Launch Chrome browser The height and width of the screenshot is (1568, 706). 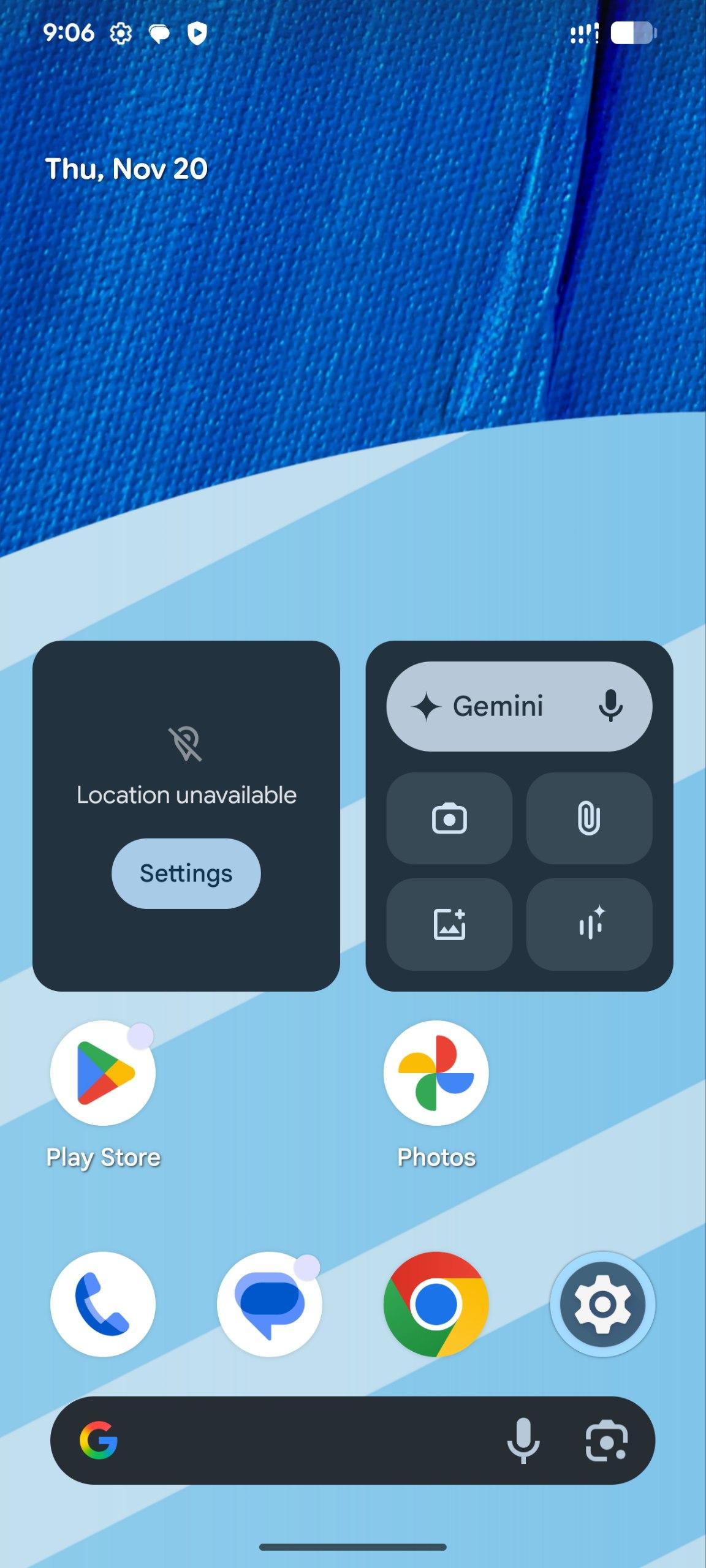[x=436, y=1305]
